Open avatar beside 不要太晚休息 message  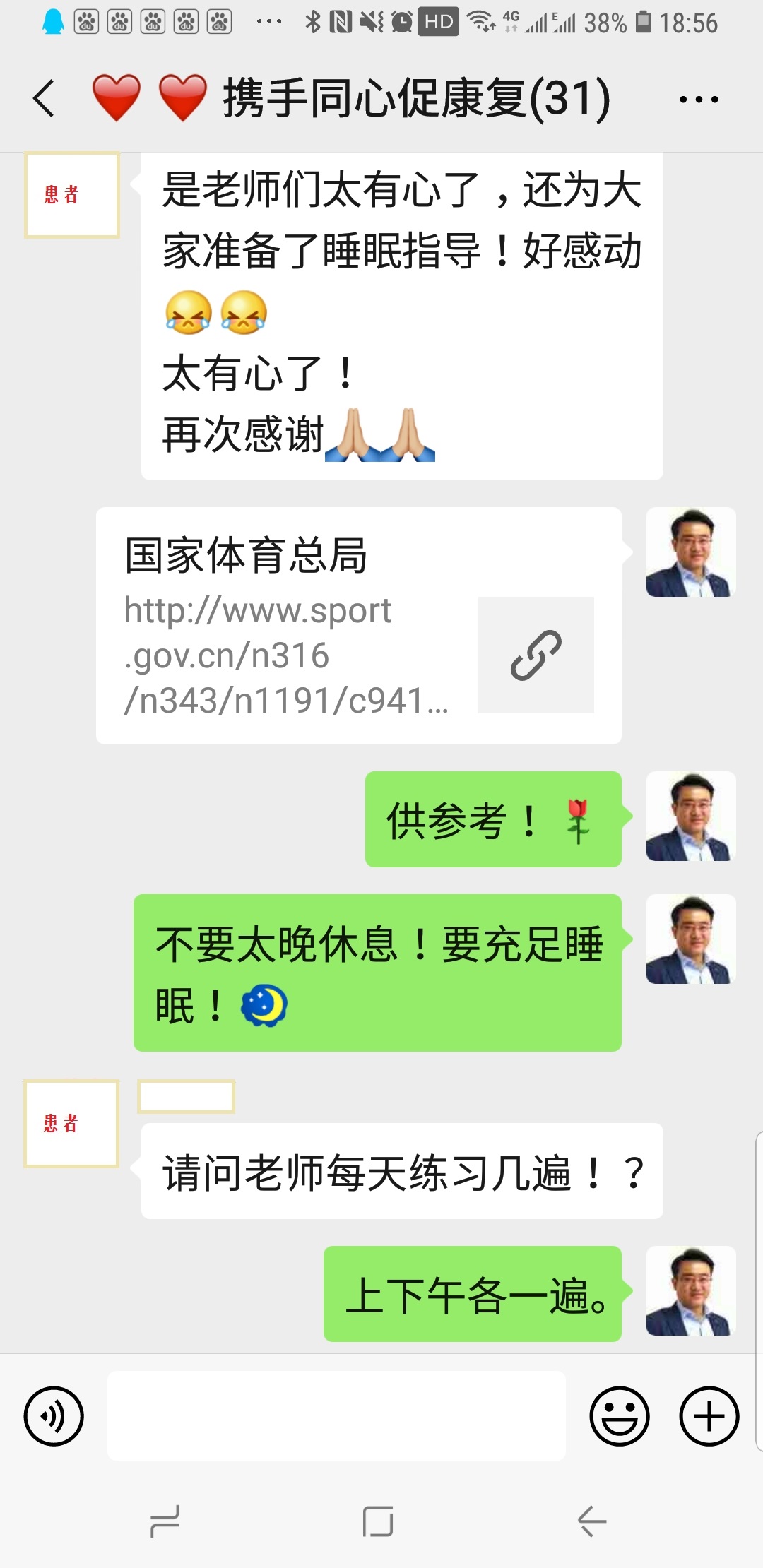coord(691,939)
